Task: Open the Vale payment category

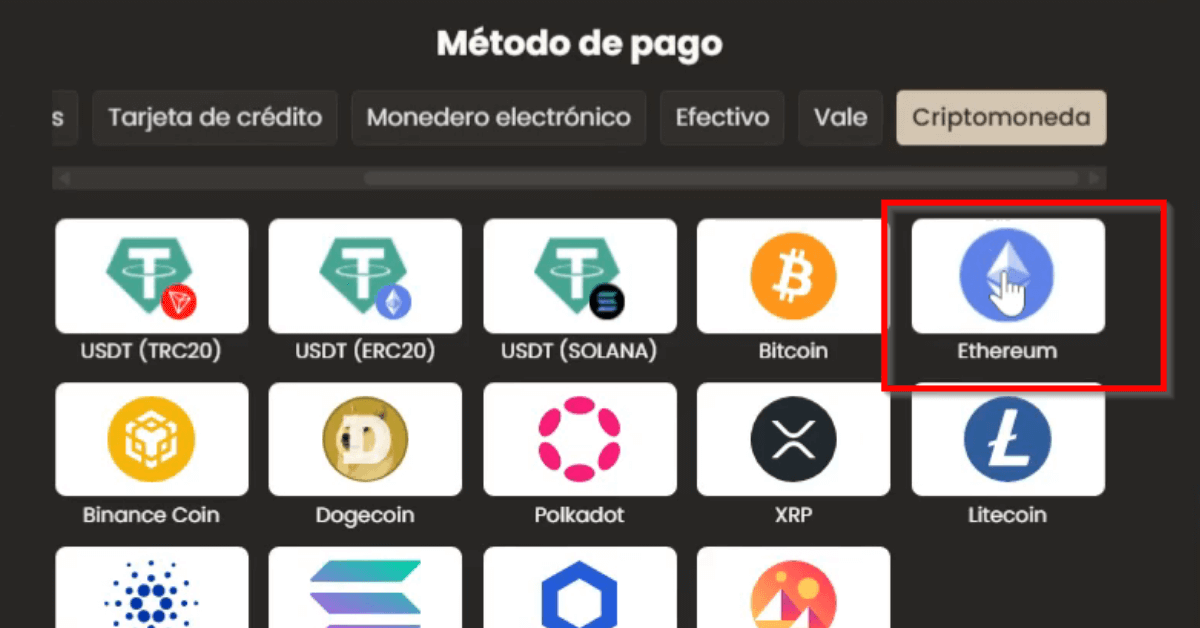Action: point(840,118)
